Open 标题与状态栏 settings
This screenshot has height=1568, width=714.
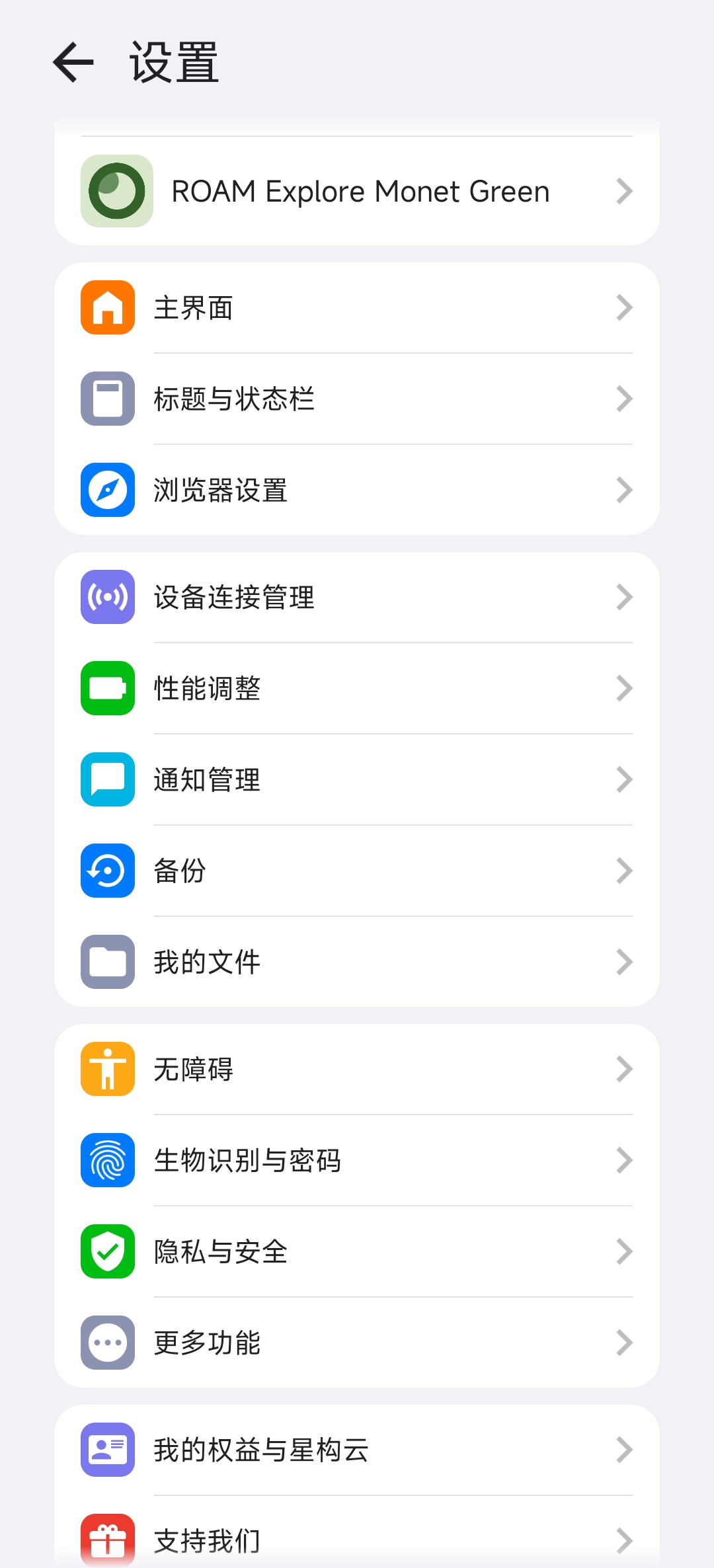tap(357, 399)
